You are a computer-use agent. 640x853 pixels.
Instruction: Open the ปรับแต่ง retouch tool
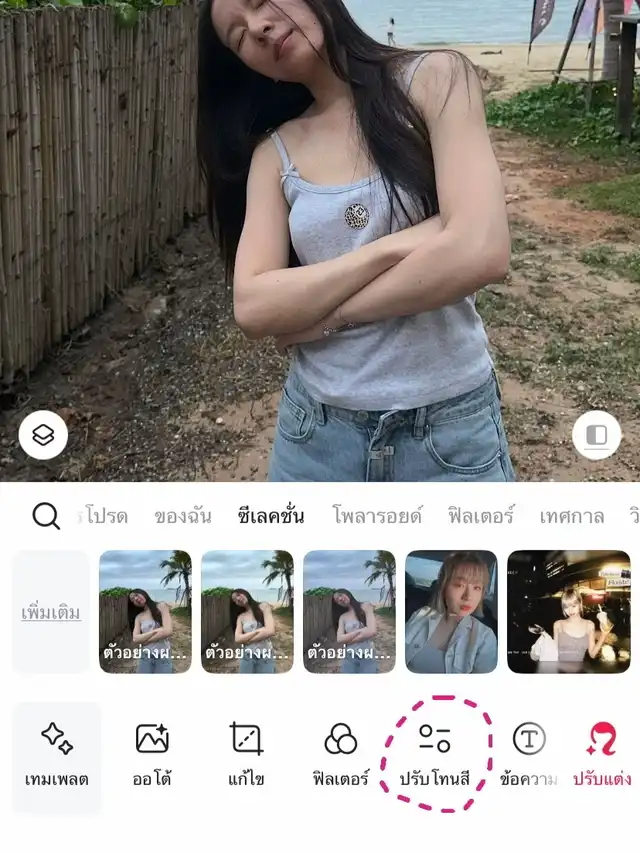pos(605,756)
